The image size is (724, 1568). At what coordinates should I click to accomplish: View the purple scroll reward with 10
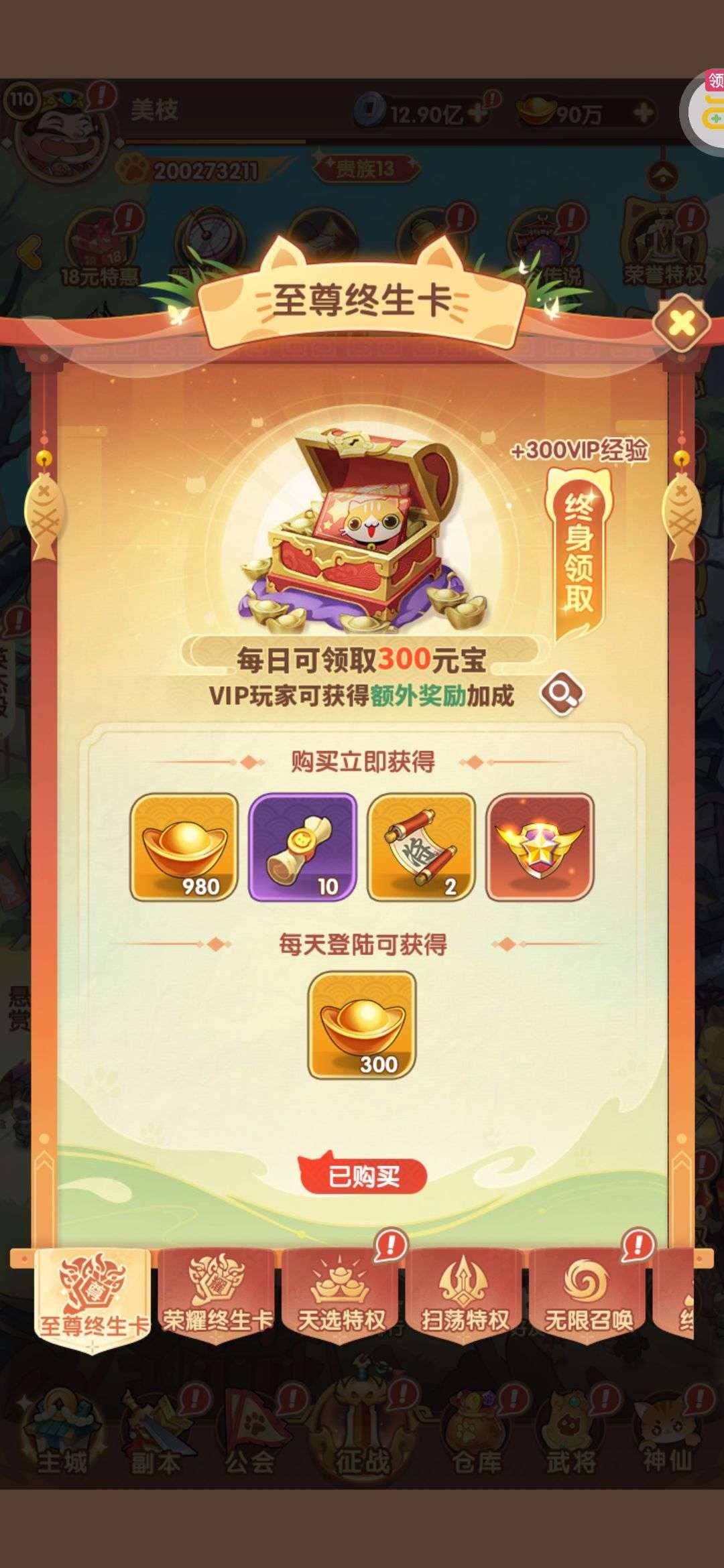(303, 847)
